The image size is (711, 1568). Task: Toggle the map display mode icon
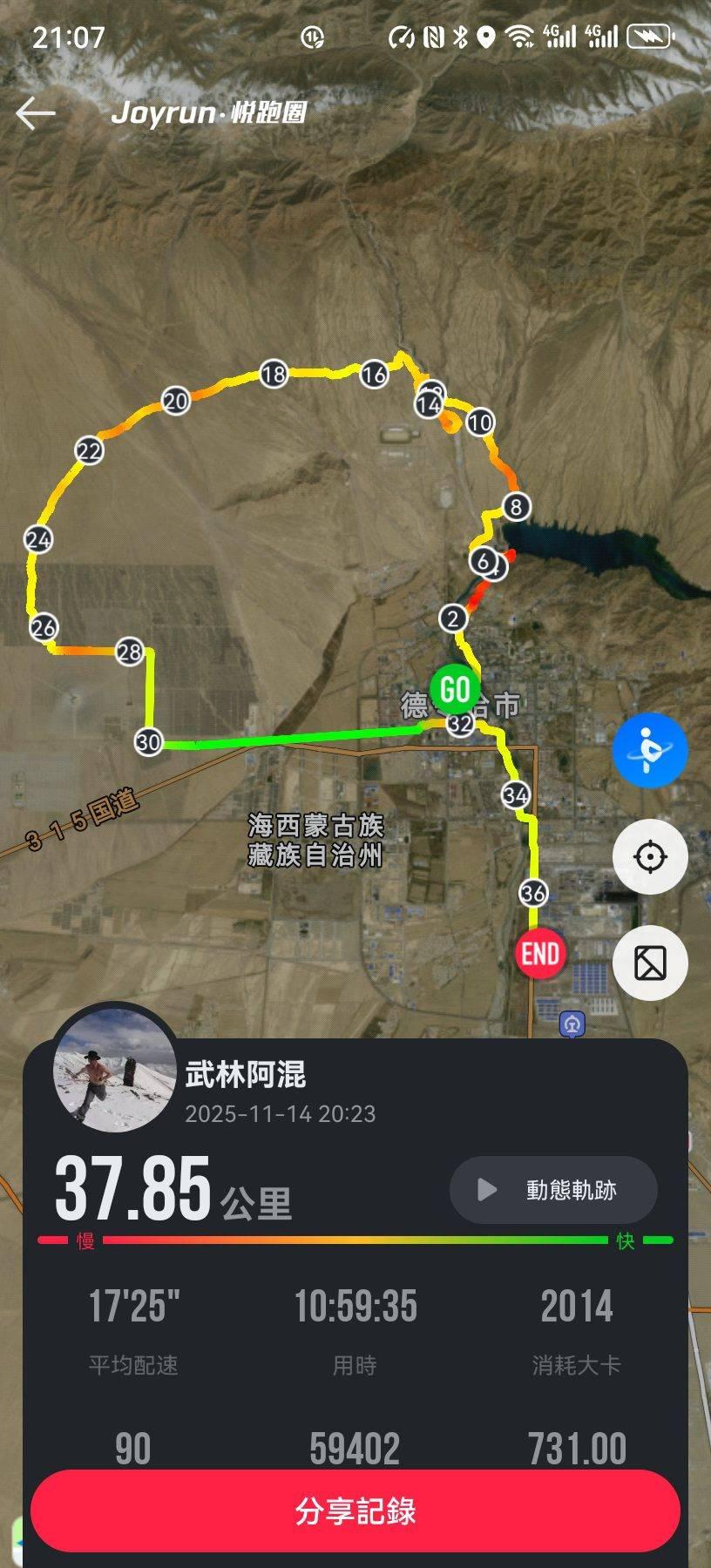[649, 963]
